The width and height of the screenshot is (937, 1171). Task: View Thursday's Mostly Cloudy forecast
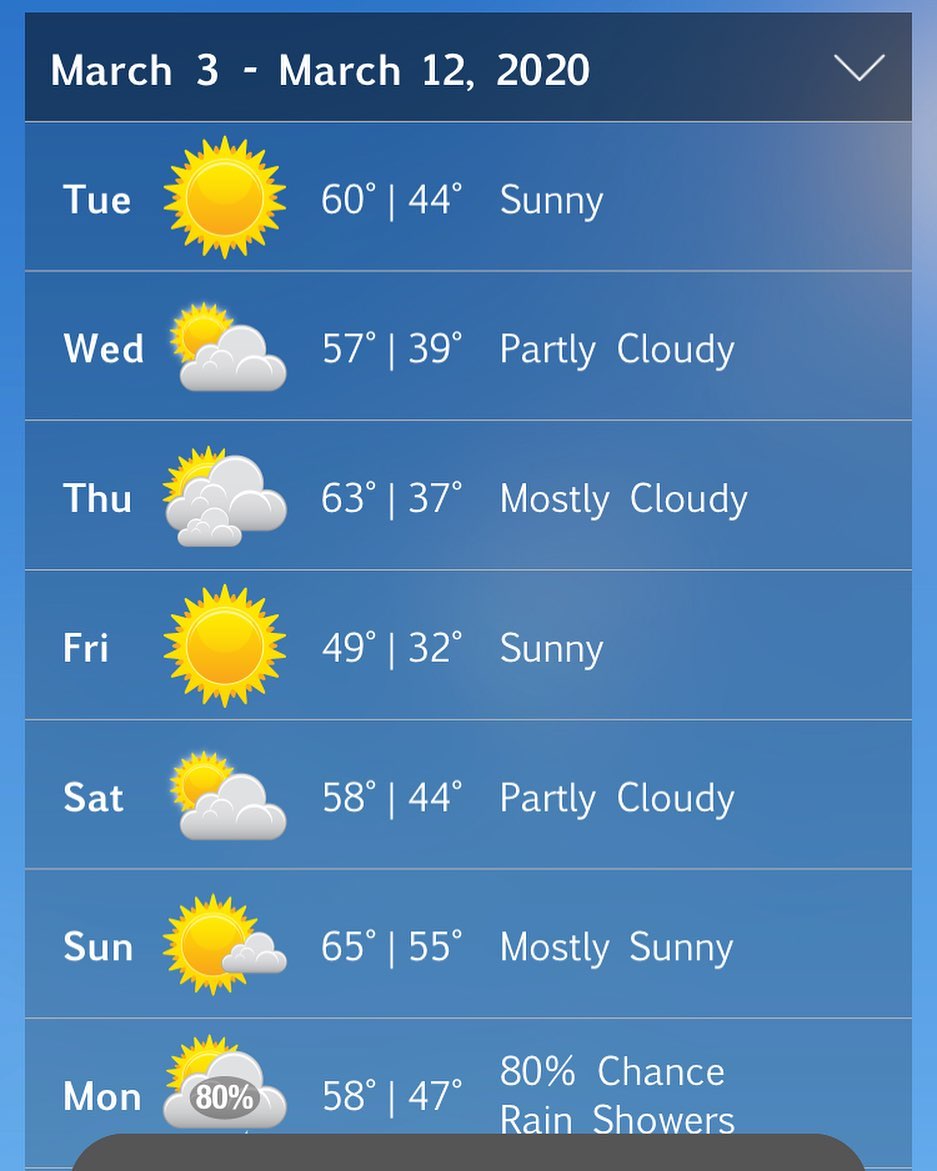pos(468,497)
